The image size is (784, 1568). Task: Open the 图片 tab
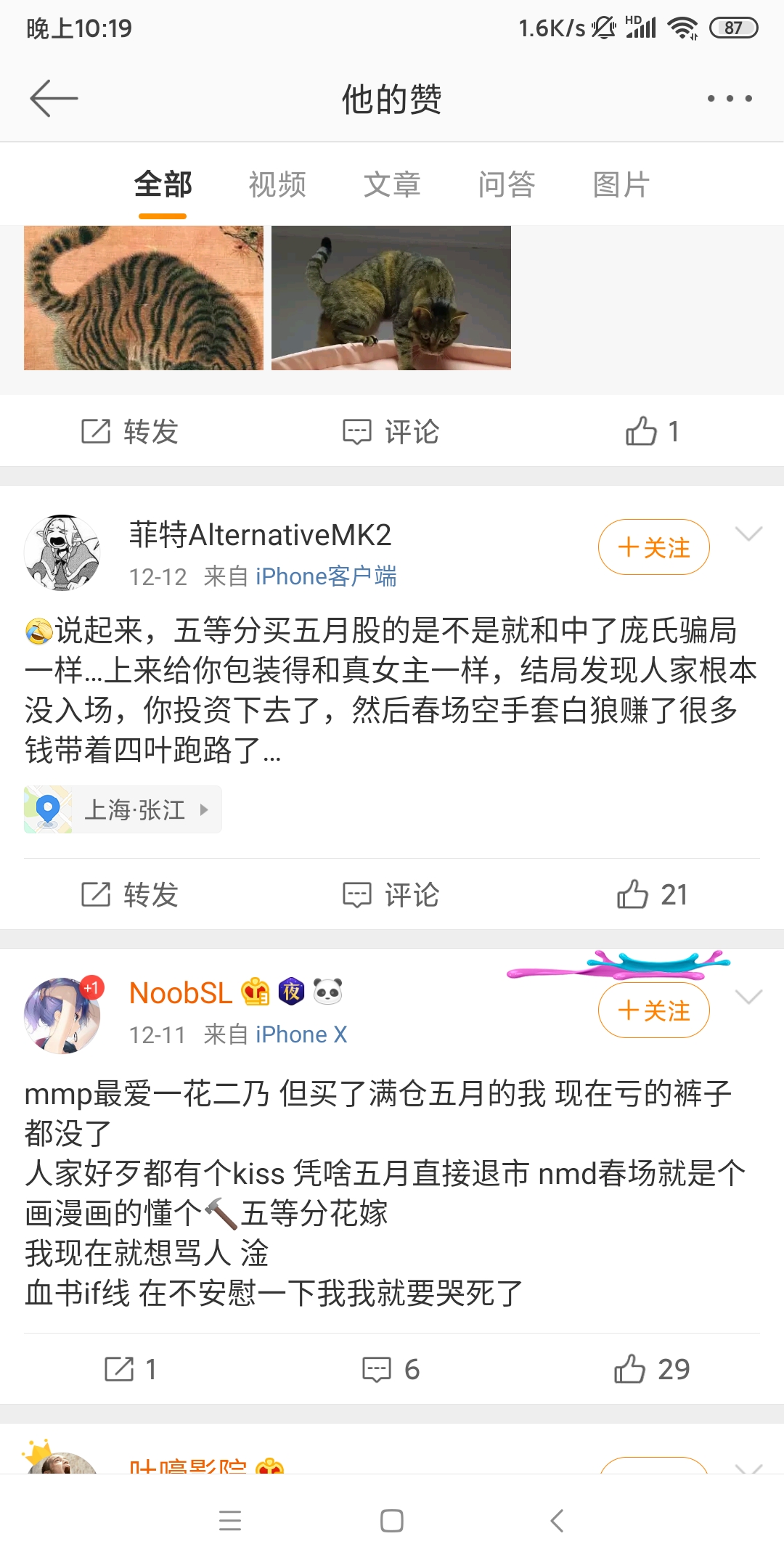click(621, 184)
